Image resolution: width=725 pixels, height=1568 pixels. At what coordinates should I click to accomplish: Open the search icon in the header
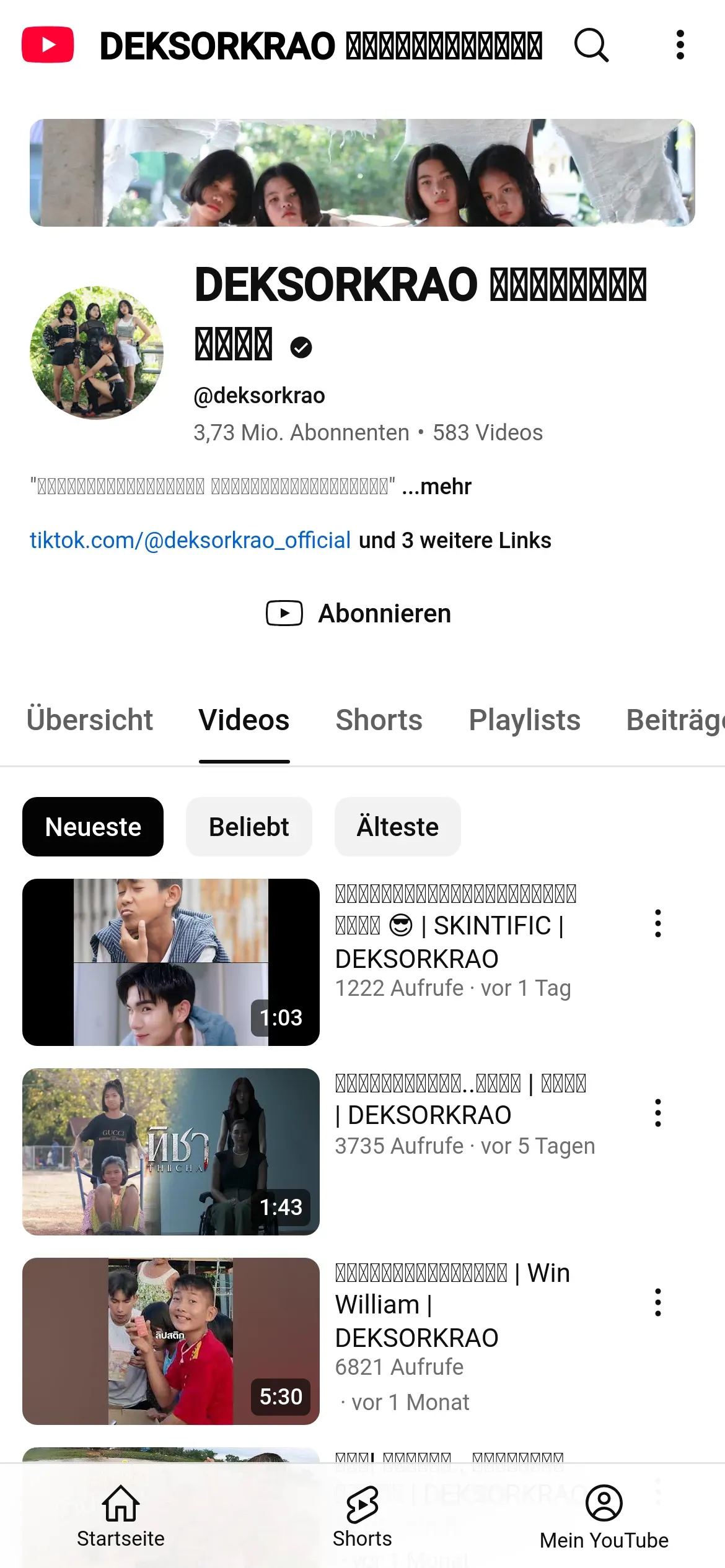591,45
